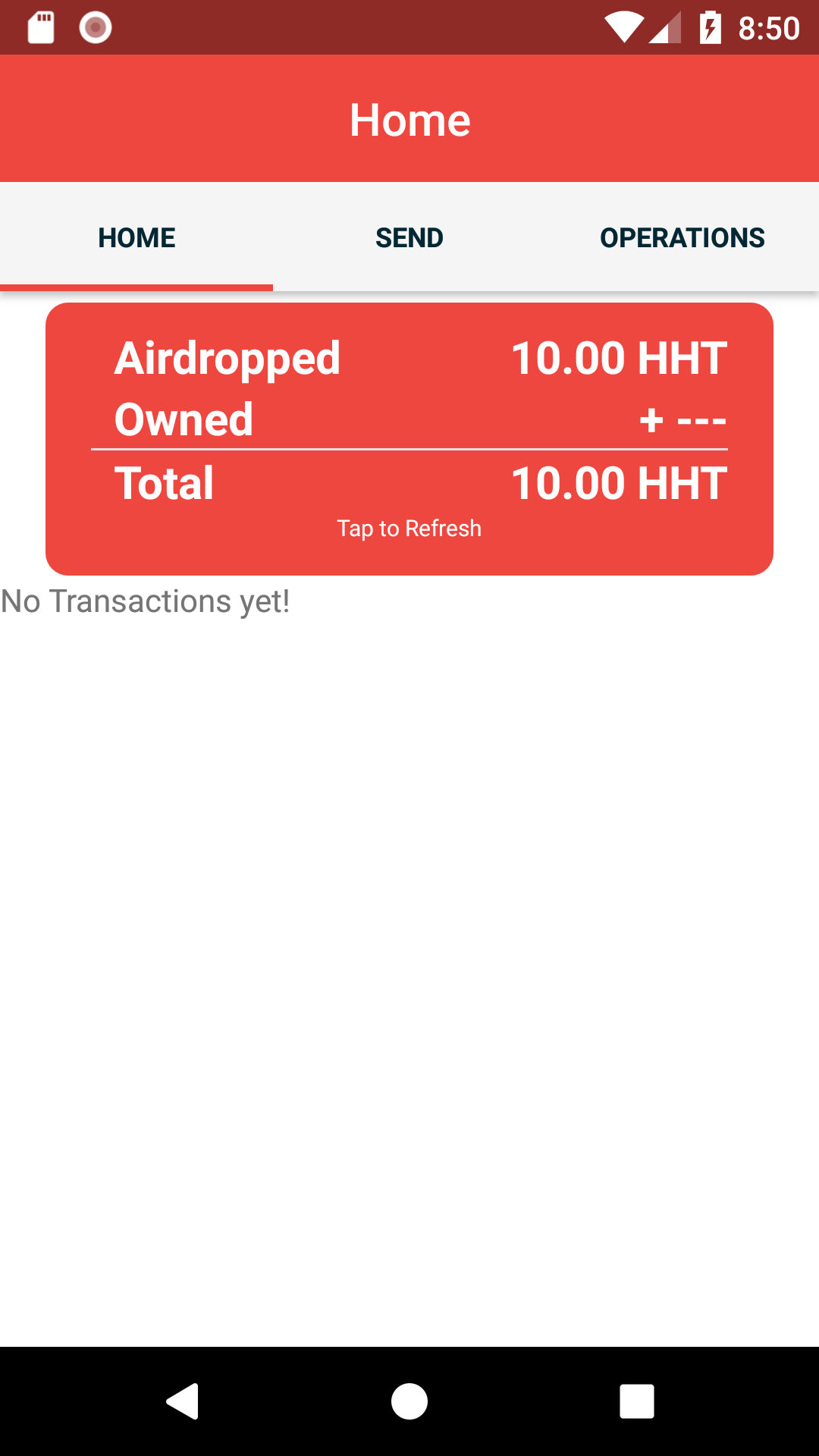This screenshot has height=1456, width=819.
Task: Go back using the system back button
Action: [x=182, y=1401]
